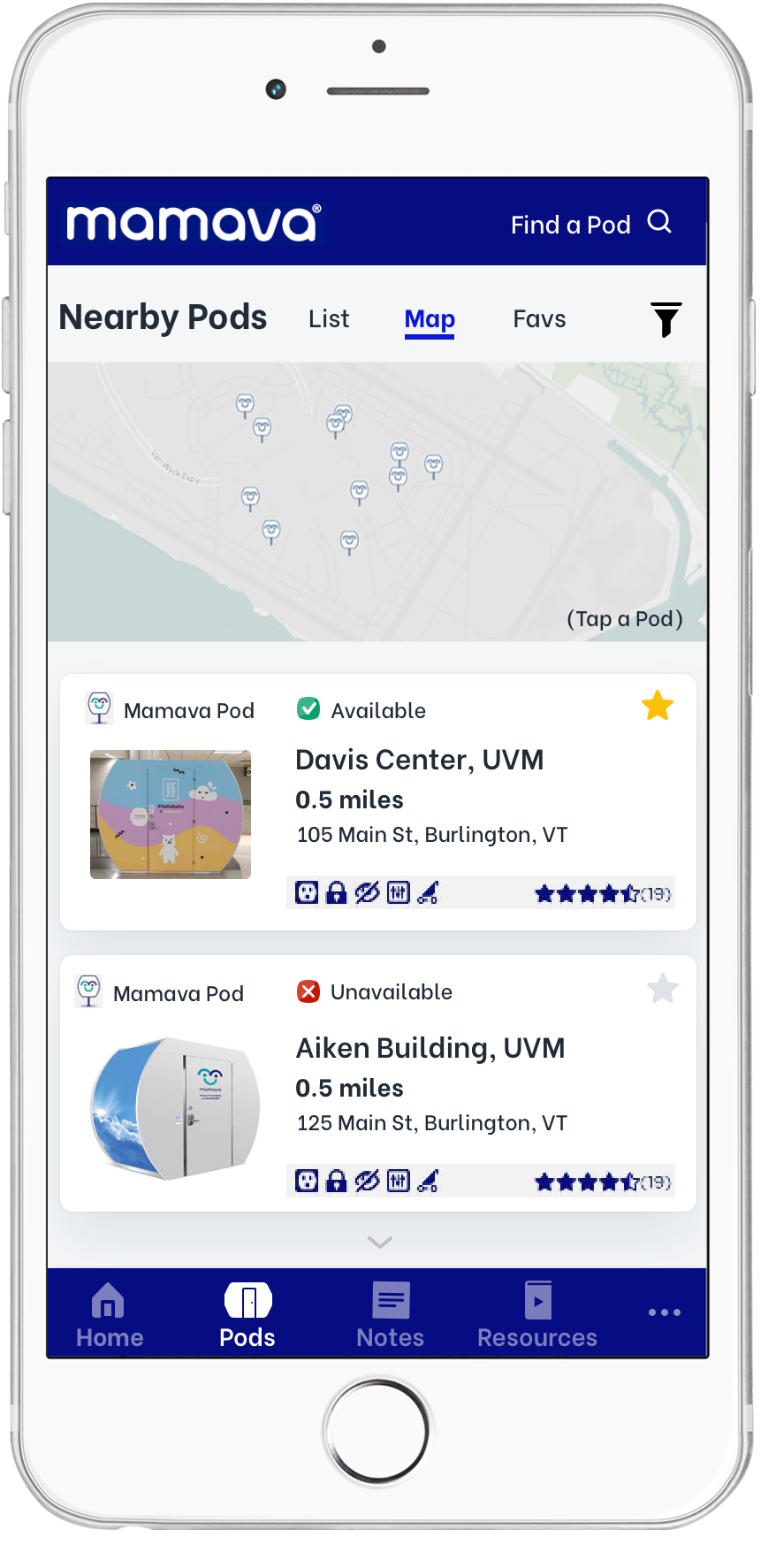This screenshot has height=1568, width=776.
Task: Open the Davis Center, UVM pod card
Action: 419,760
